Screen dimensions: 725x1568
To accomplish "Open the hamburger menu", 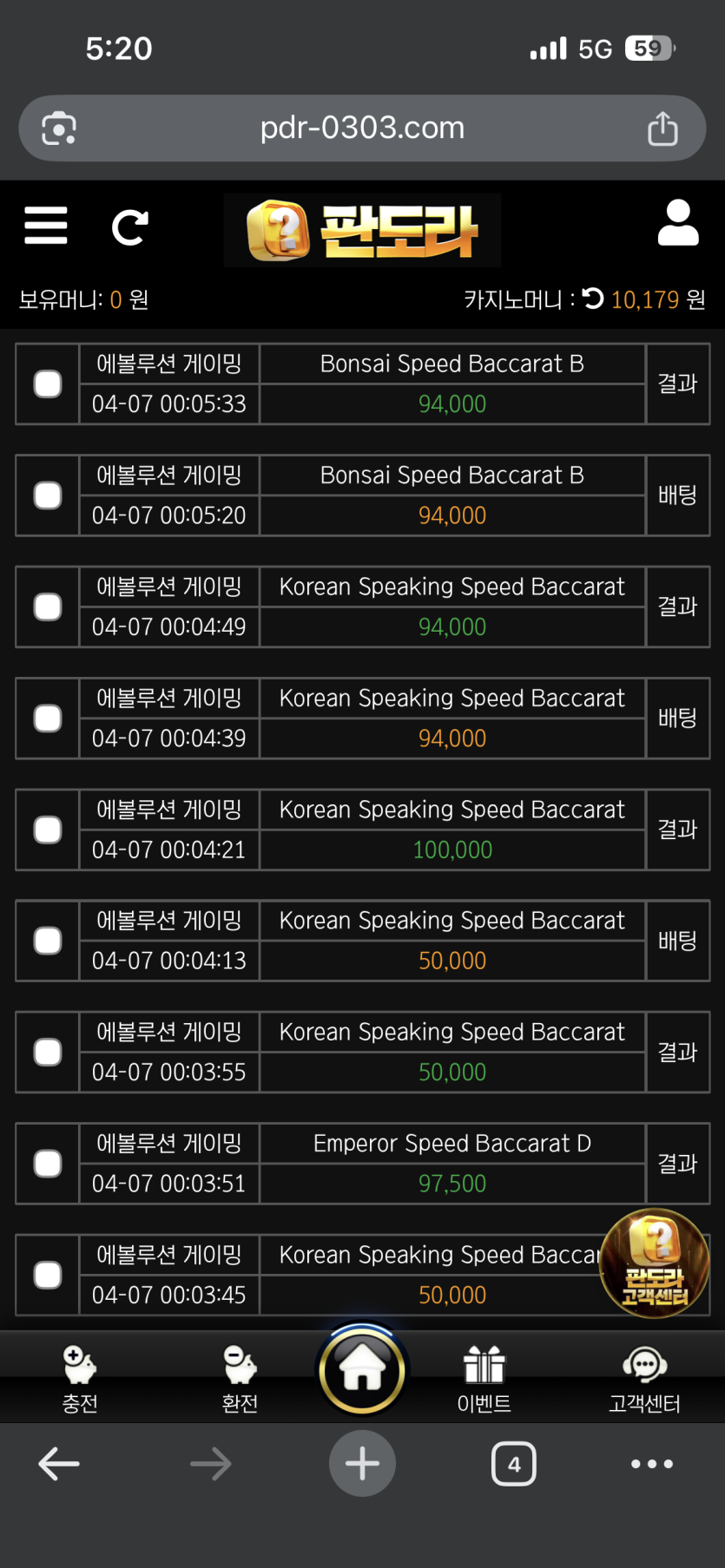I will coord(46,226).
